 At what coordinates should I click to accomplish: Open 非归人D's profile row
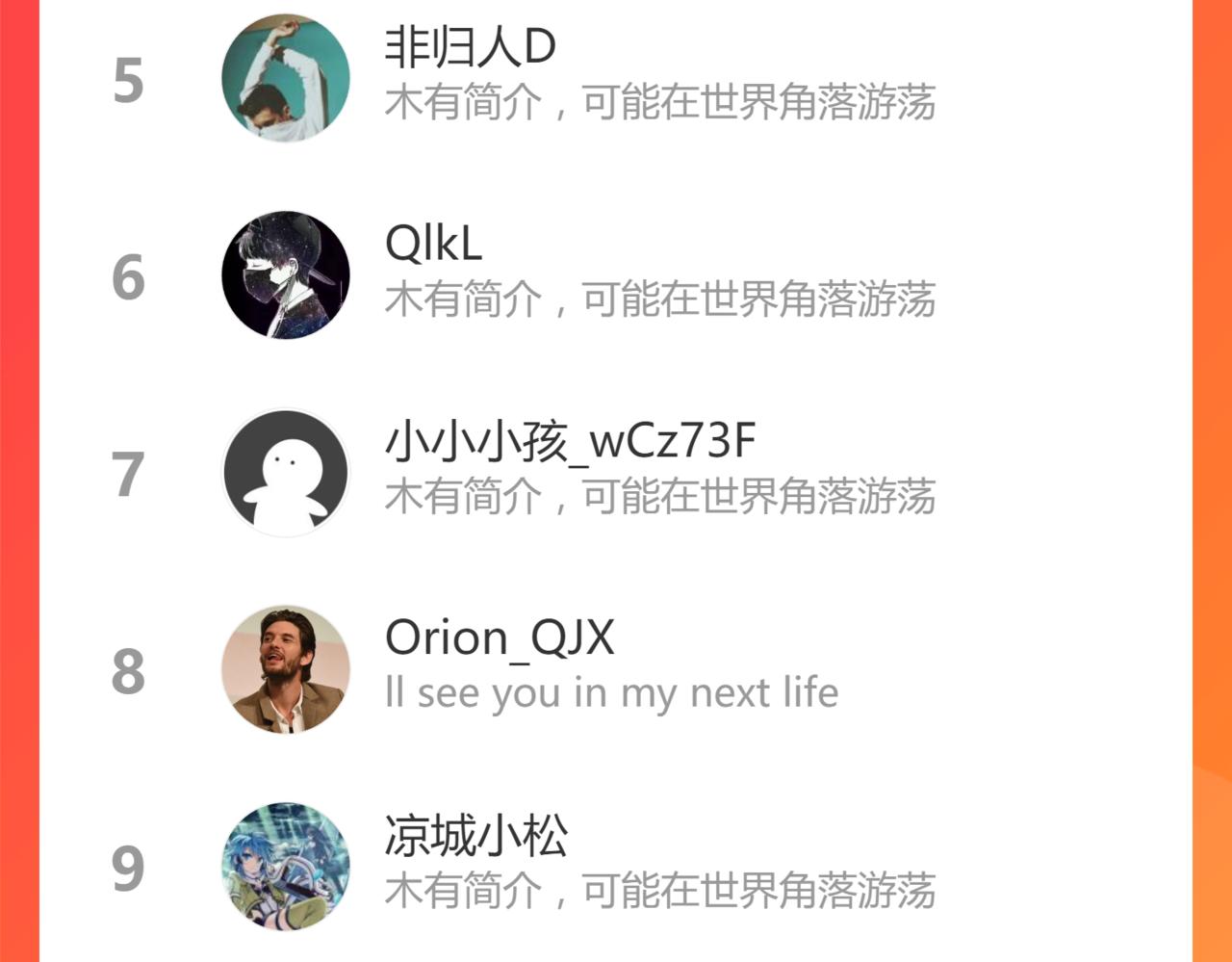pyautogui.click(x=616, y=78)
